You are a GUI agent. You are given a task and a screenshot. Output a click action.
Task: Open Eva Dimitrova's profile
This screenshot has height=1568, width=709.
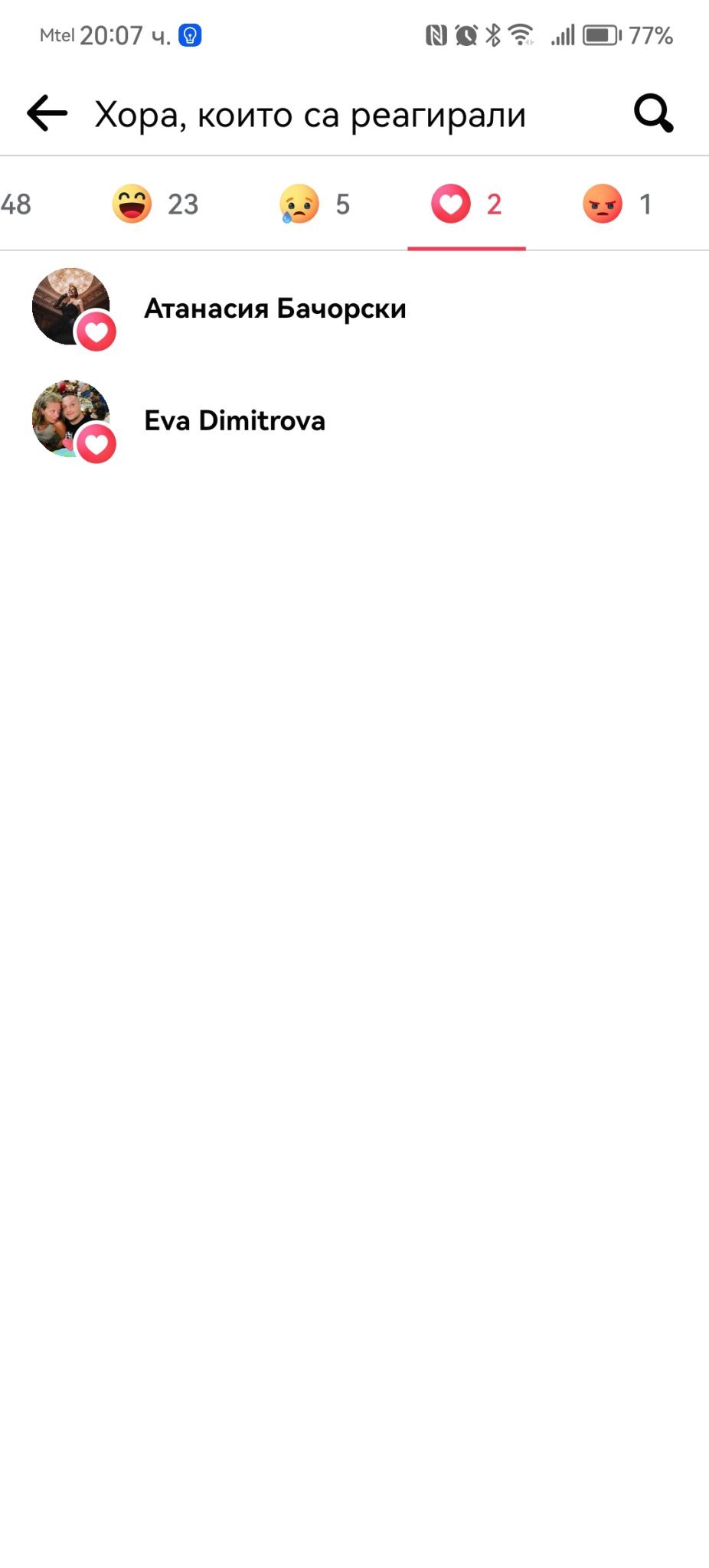click(234, 420)
